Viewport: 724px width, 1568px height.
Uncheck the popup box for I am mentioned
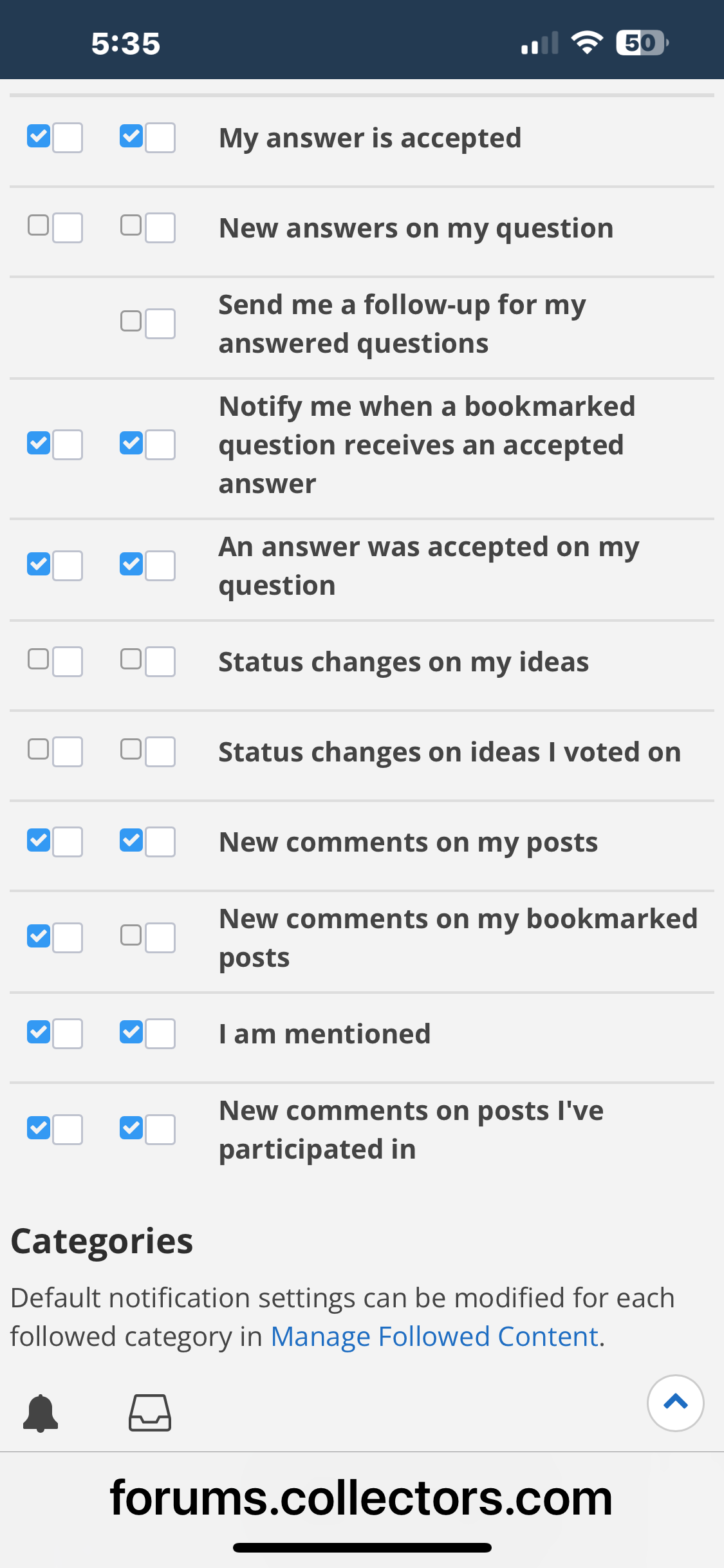pos(39,1032)
